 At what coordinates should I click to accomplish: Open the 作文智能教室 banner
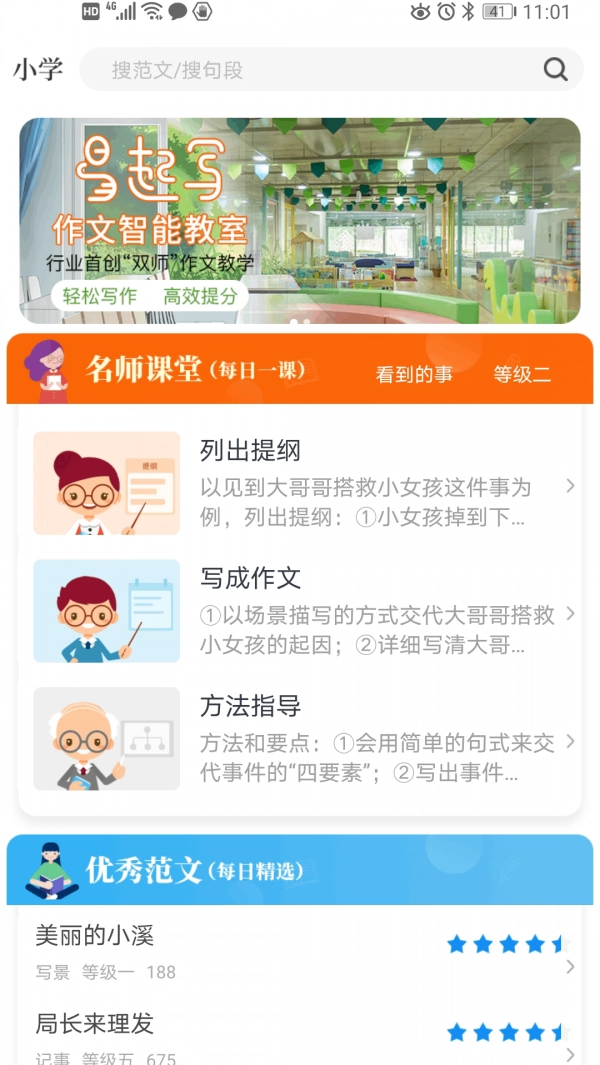pos(300,221)
